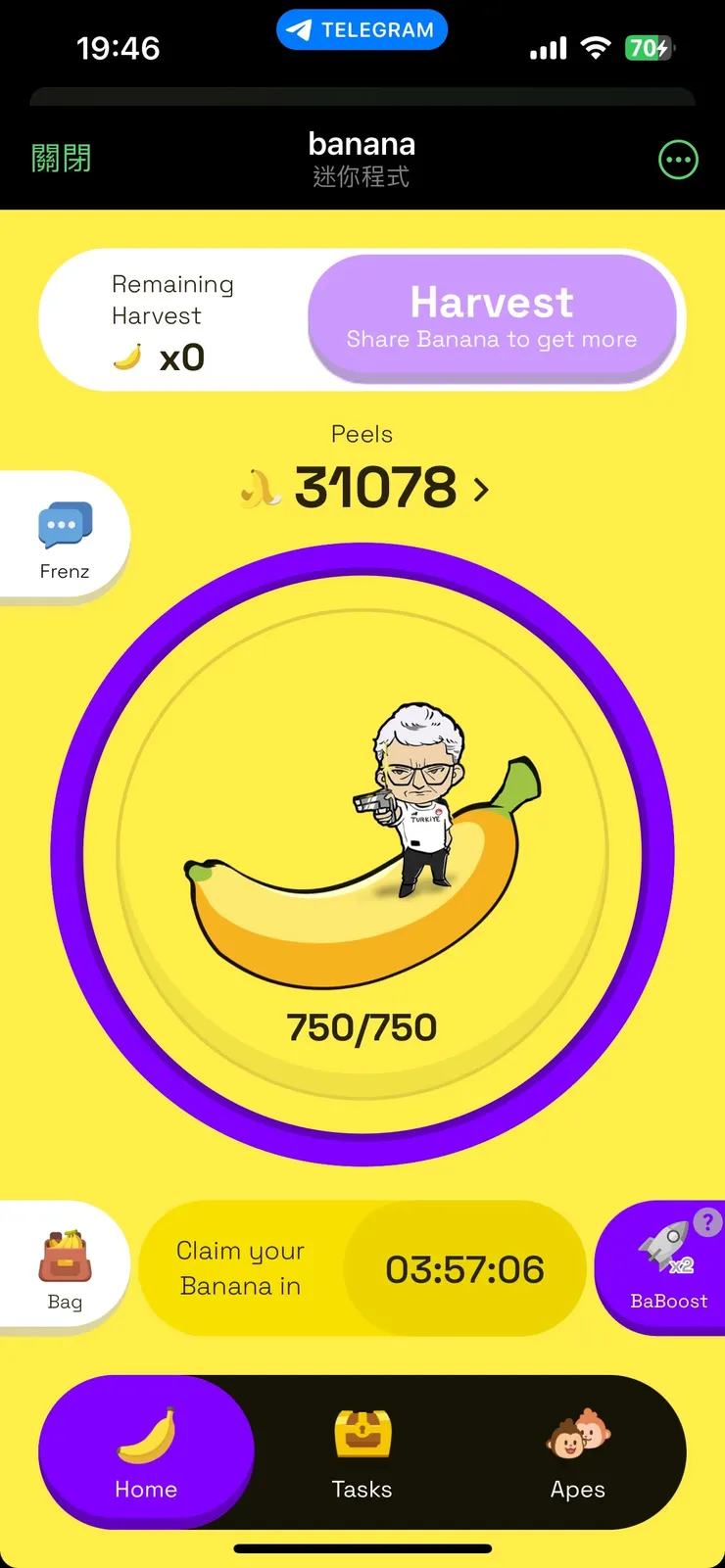Image resolution: width=725 pixels, height=1568 pixels.
Task: Open the Bag
Action: click(x=65, y=1268)
